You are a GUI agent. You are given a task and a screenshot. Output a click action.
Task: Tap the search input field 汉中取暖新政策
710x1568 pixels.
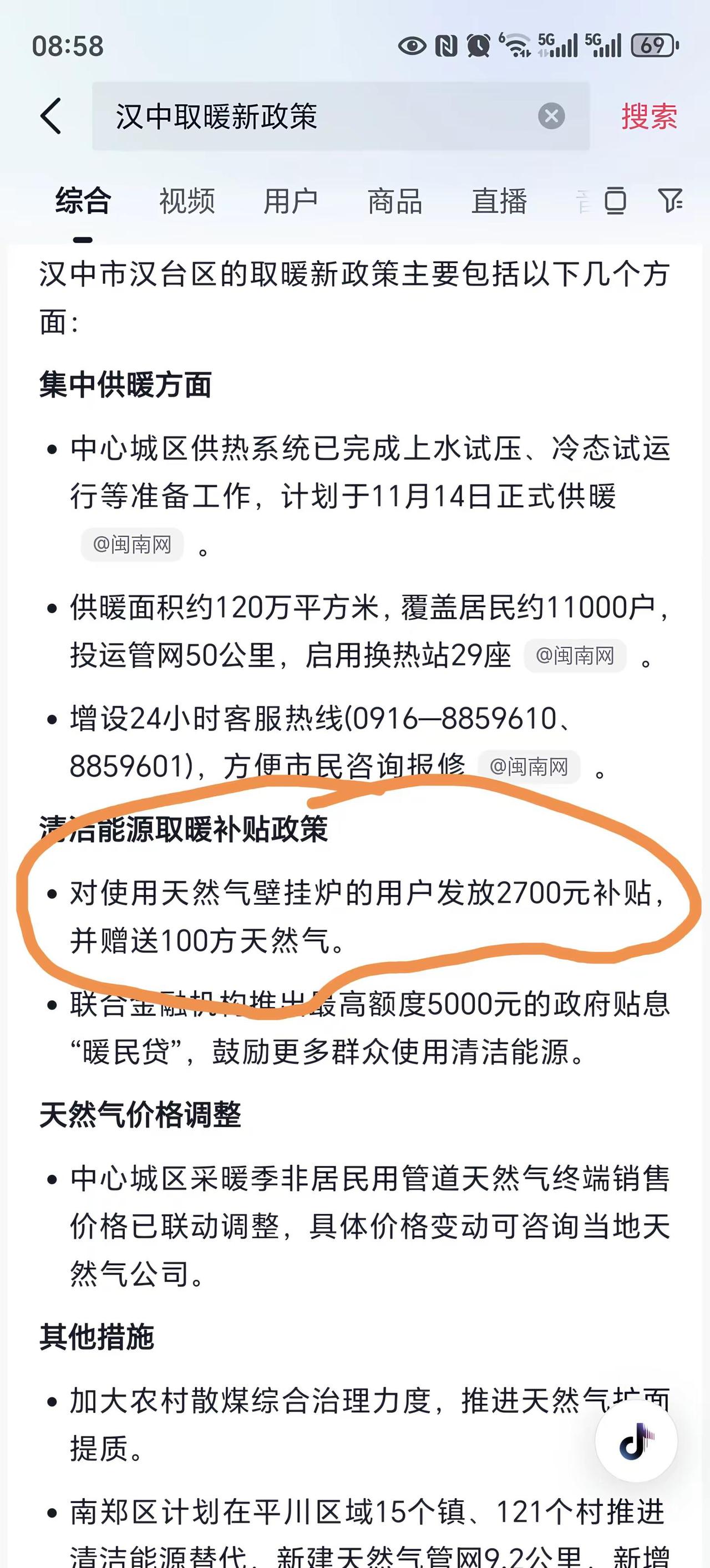244,116
